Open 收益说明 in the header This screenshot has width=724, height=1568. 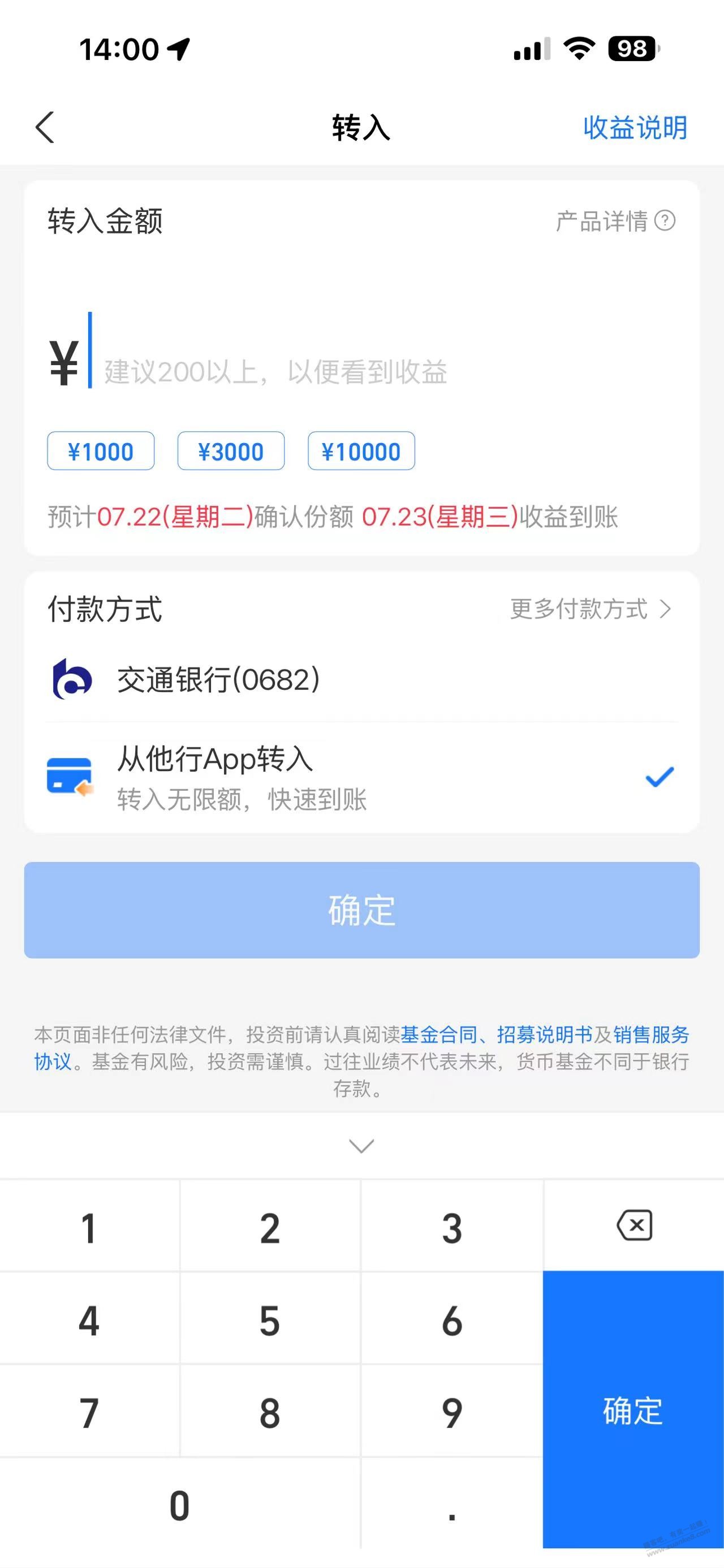[x=635, y=128]
